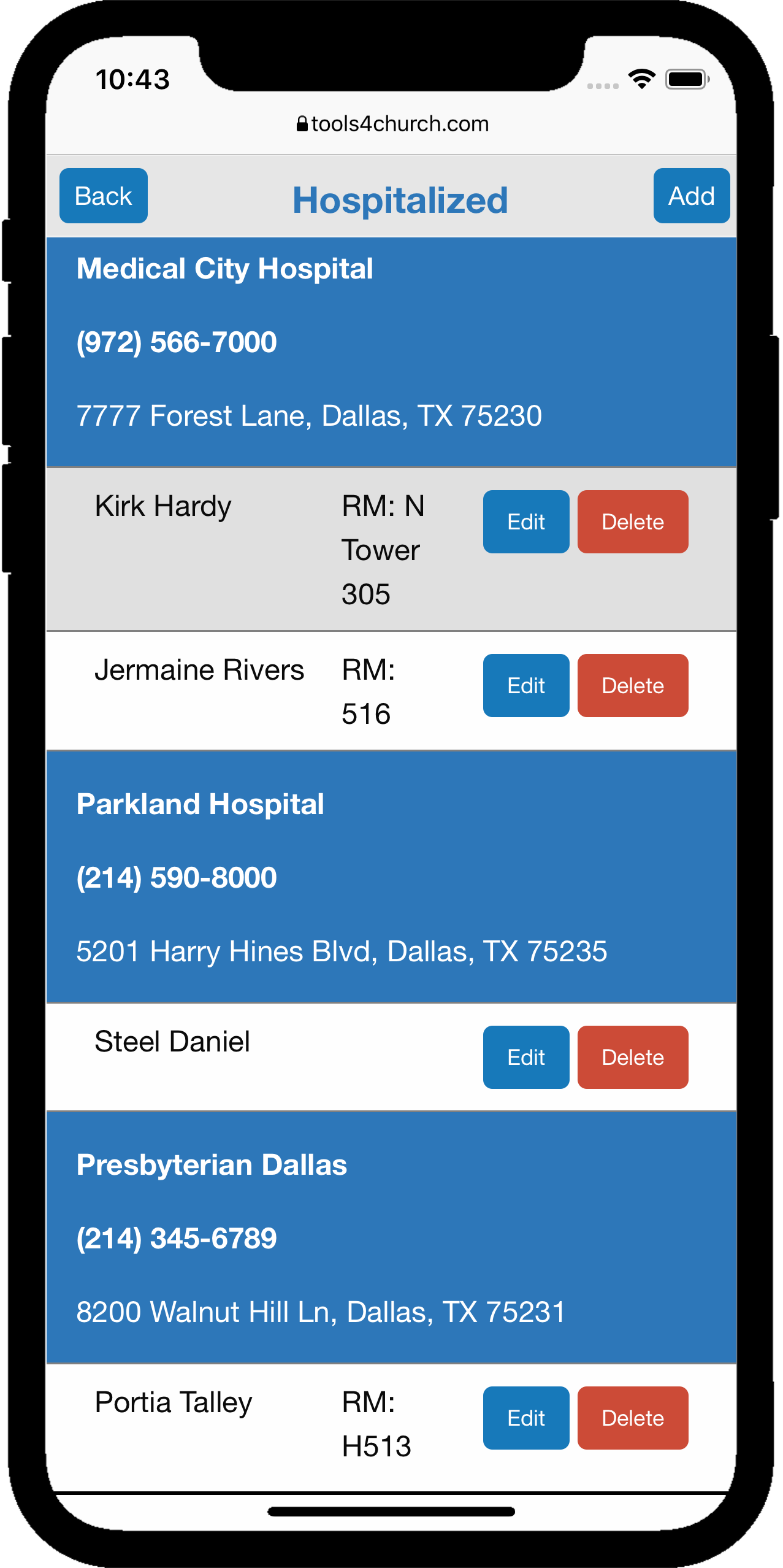Add a new hospitalized entry
The width and height of the screenshot is (783, 1568).
(691, 196)
